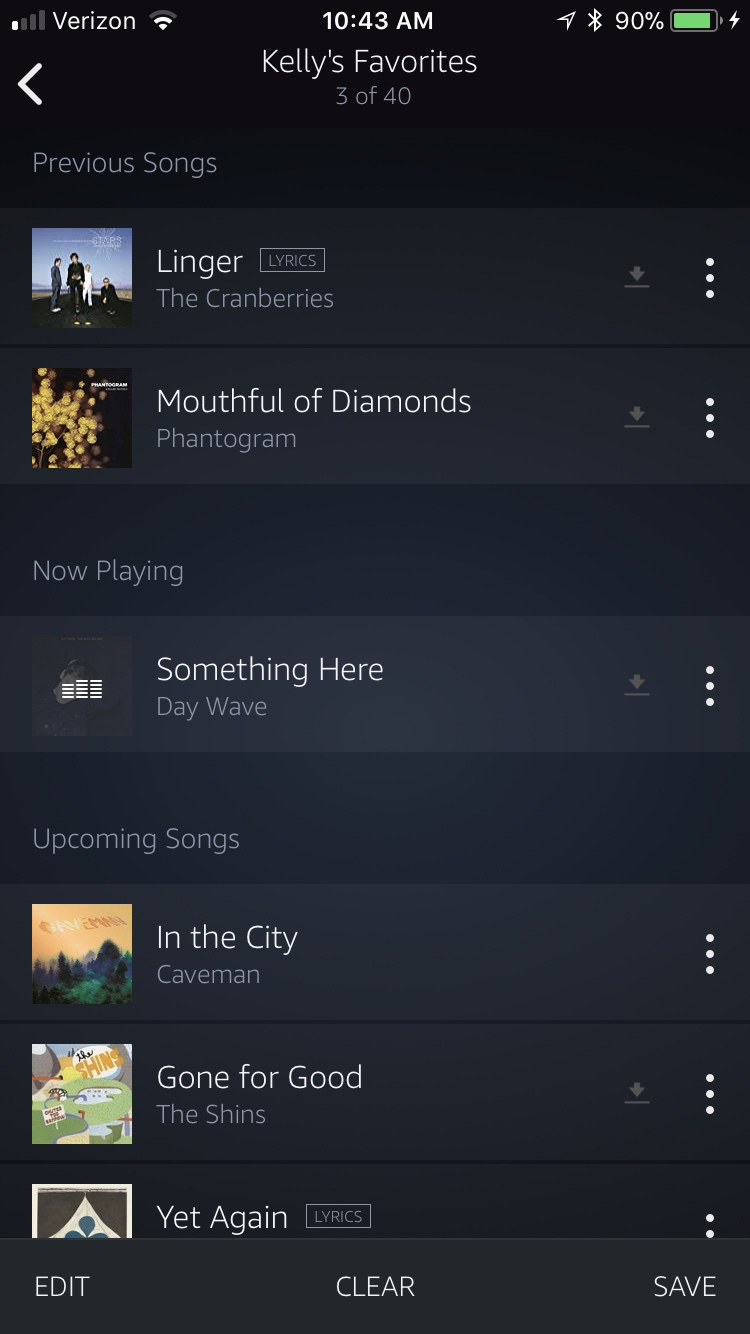The width and height of the screenshot is (750, 1334).
Task: Play Mouthful of Diamonds by Phantogram
Action: pyautogui.click(x=313, y=417)
